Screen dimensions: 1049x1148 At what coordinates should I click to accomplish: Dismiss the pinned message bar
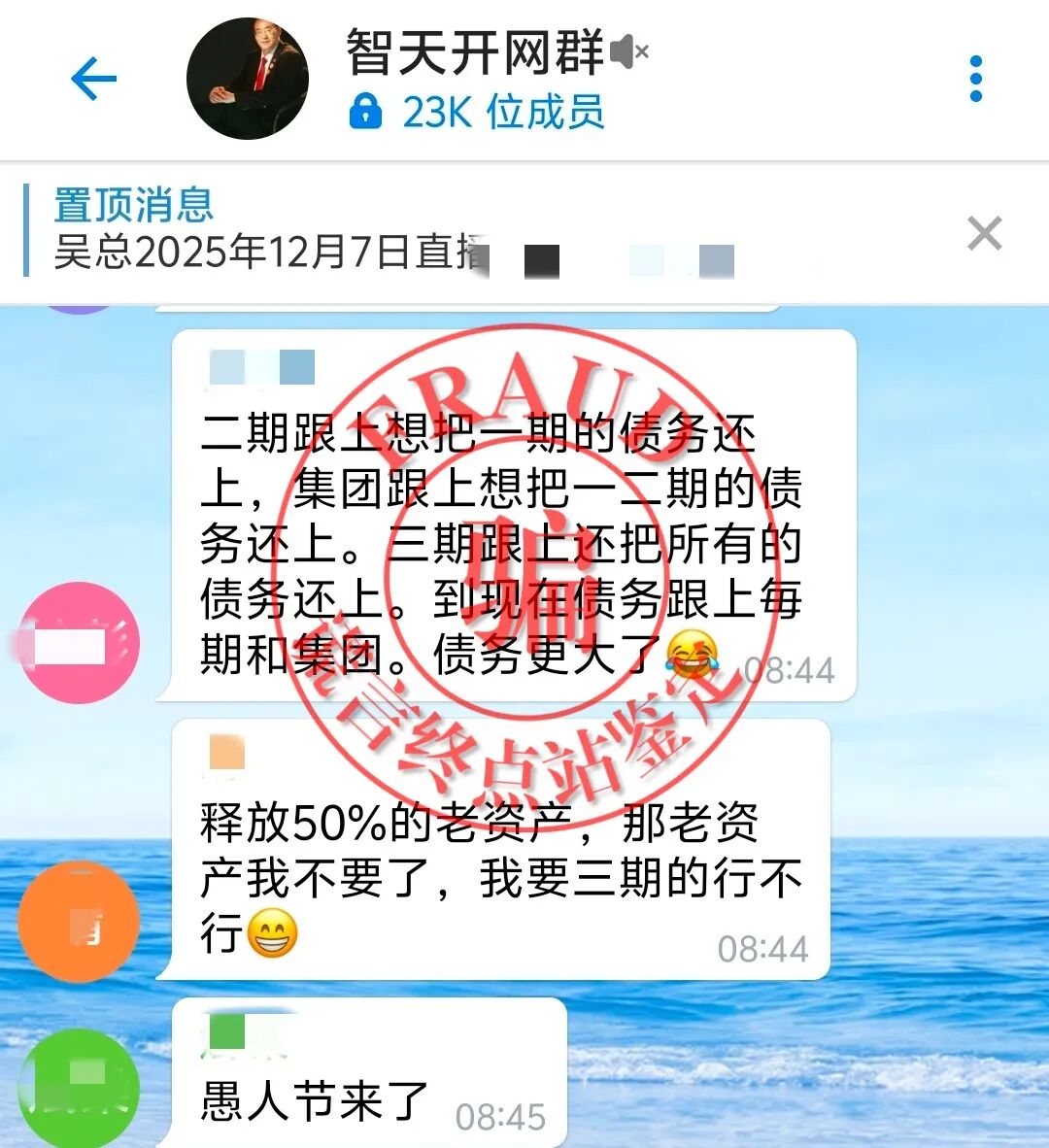click(x=984, y=234)
